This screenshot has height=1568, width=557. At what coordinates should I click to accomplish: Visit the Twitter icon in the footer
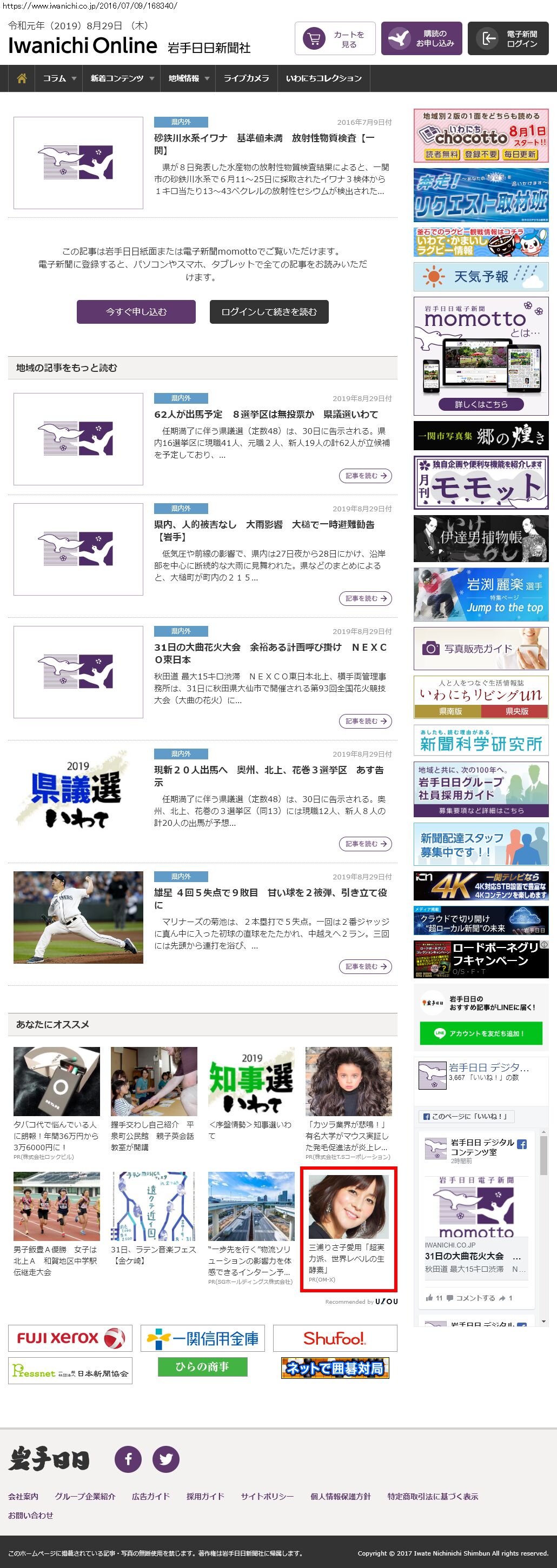click(165, 1459)
